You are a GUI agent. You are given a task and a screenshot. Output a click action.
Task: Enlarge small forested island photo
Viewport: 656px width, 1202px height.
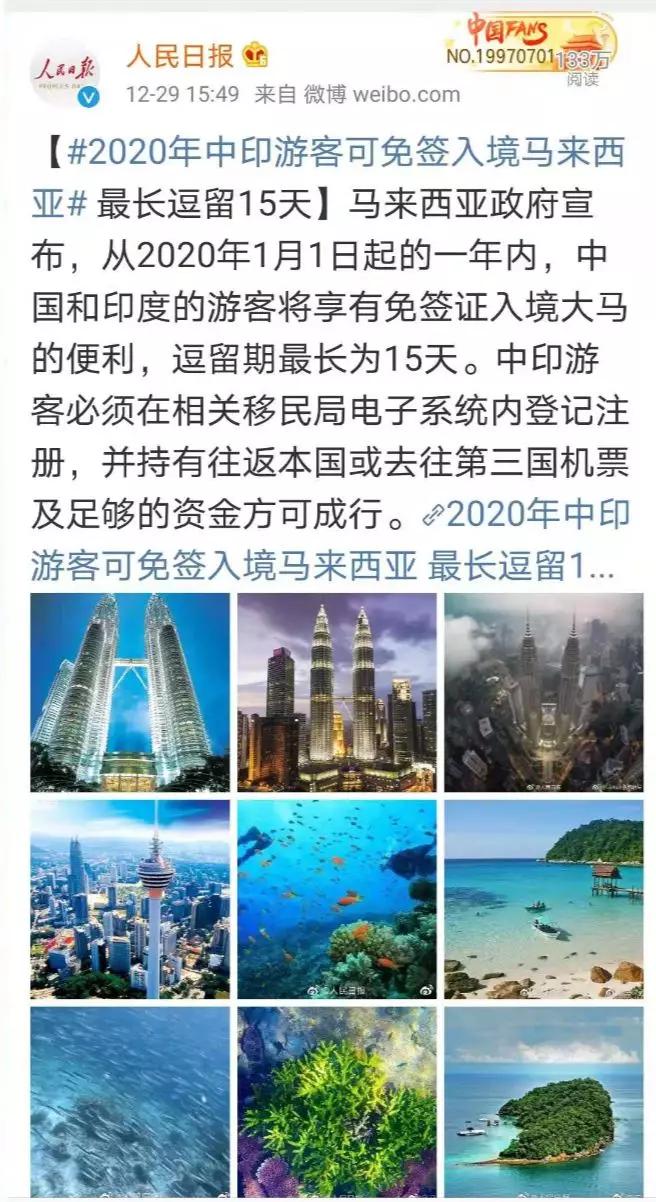(x=544, y=1102)
